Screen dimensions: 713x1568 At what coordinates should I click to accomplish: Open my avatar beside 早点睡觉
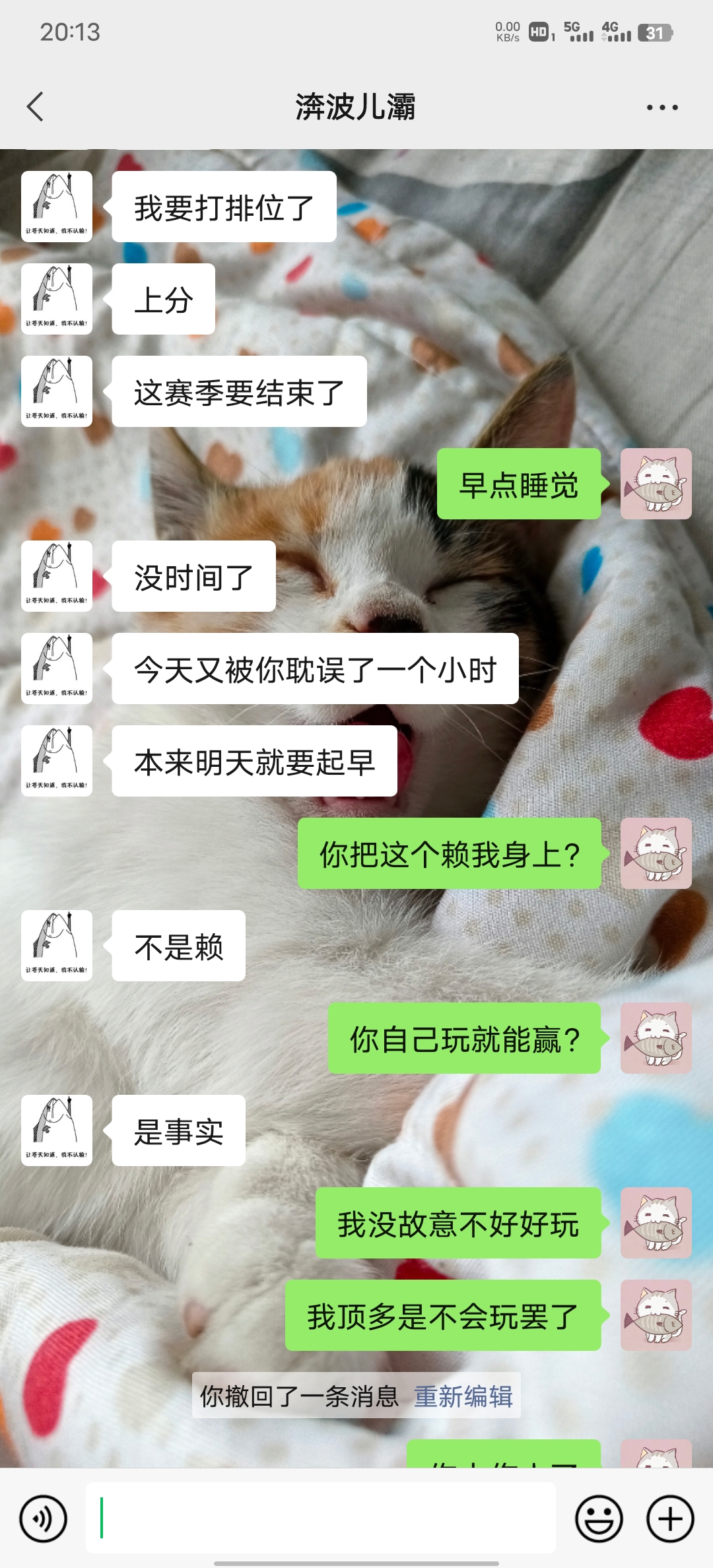pos(656,484)
